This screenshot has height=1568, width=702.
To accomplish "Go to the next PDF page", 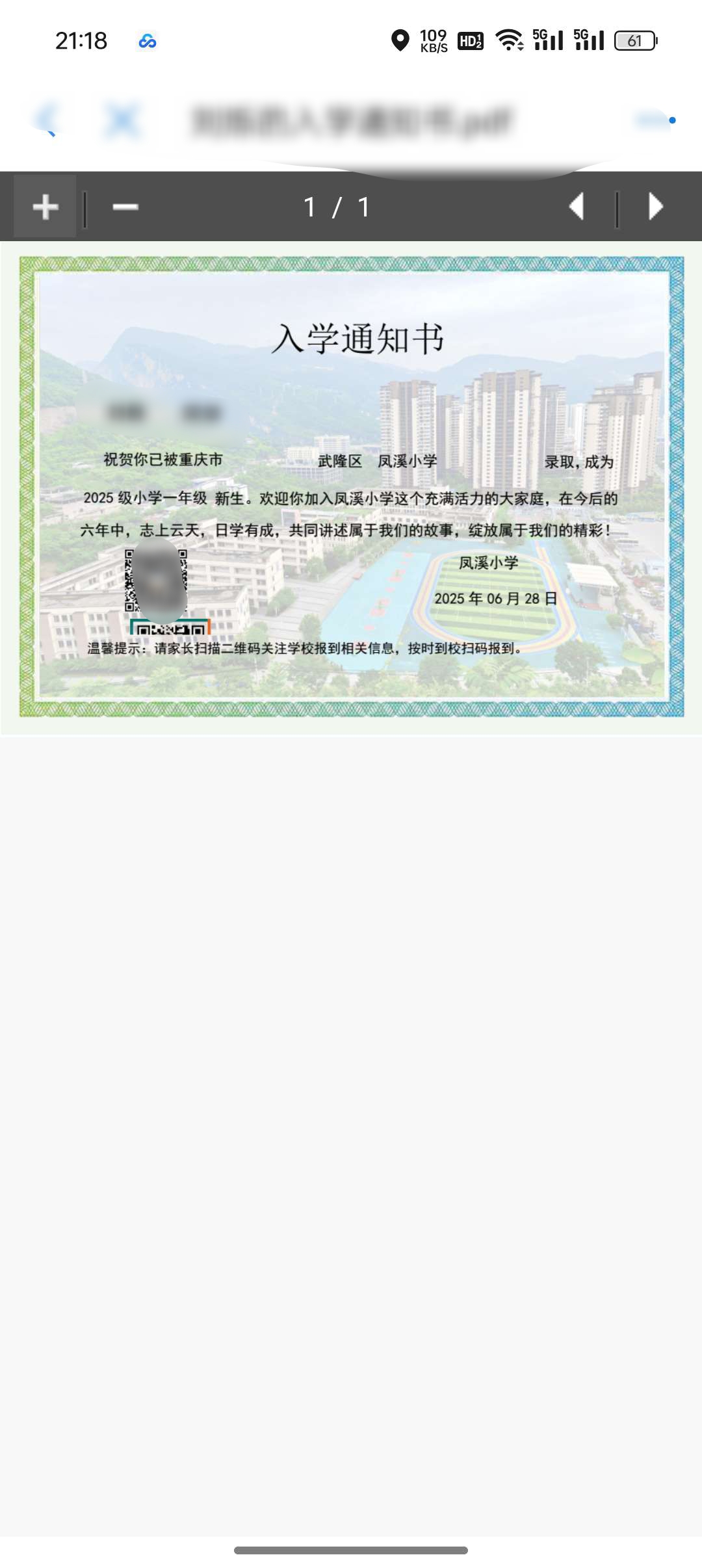I will point(655,207).
